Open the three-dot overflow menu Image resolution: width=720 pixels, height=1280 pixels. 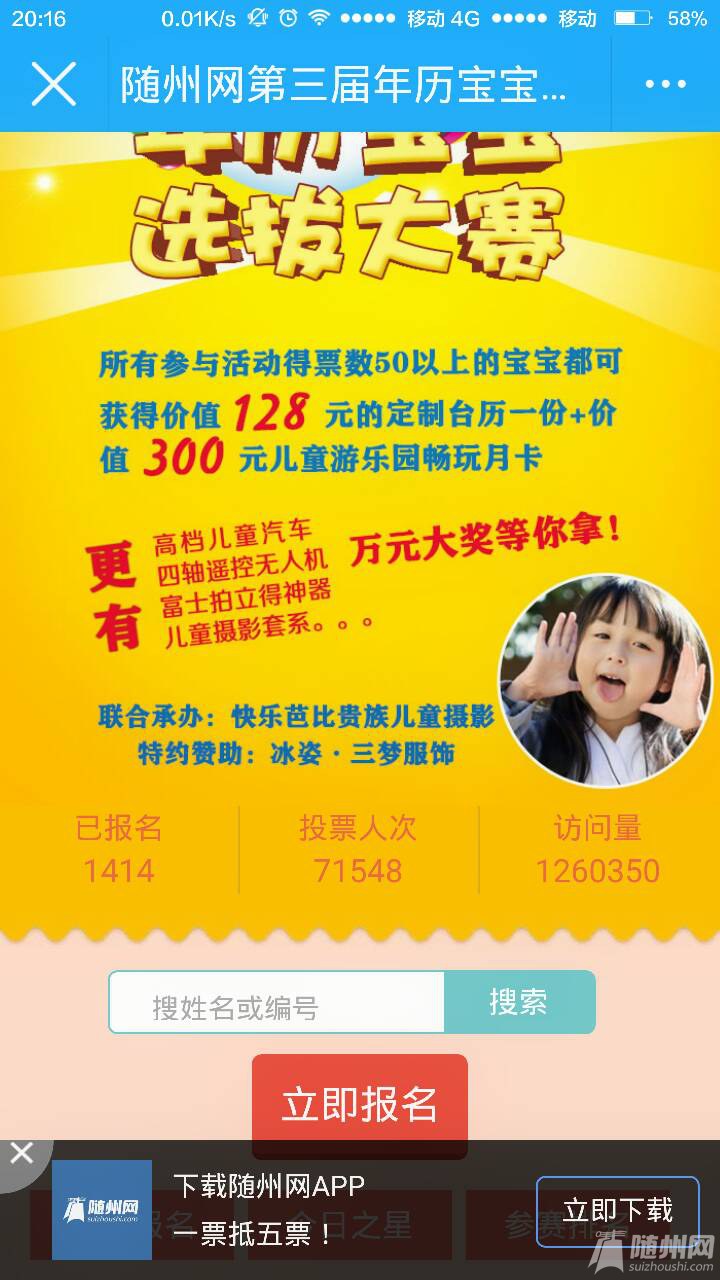[665, 85]
